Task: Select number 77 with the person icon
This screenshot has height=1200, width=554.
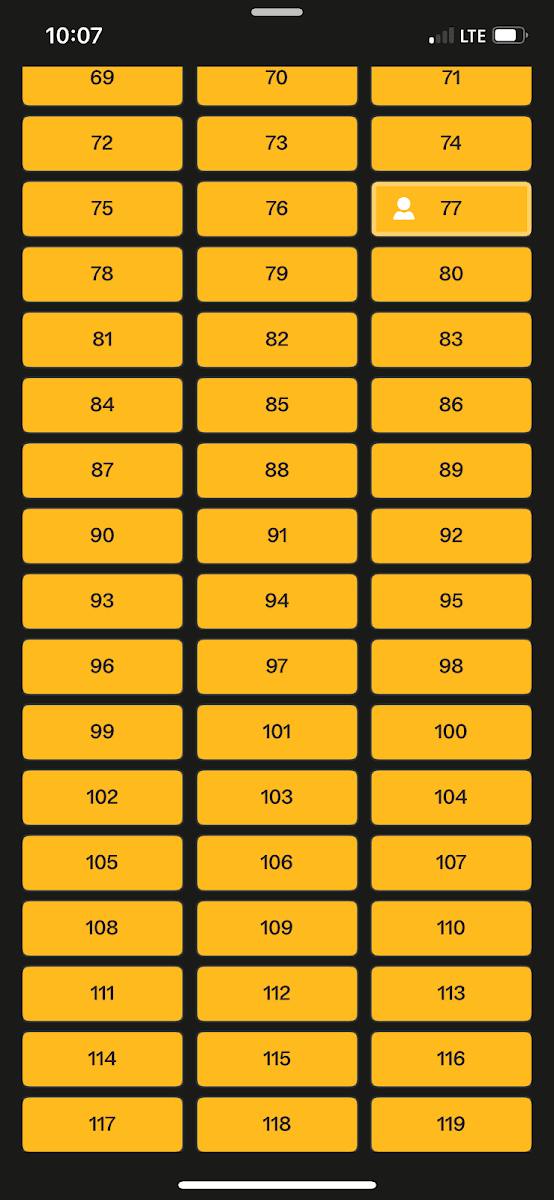Action: (451, 209)
